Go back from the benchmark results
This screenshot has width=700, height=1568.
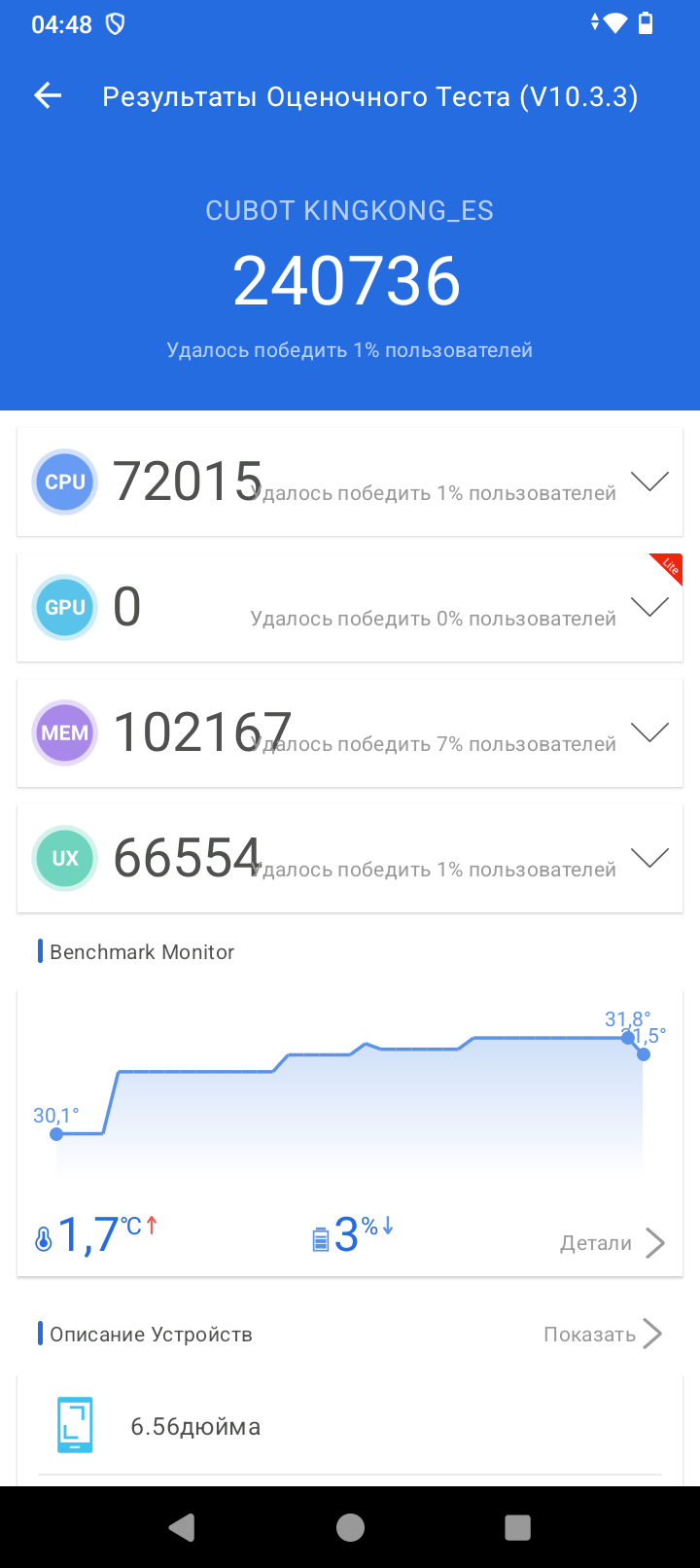pos(48,95)
